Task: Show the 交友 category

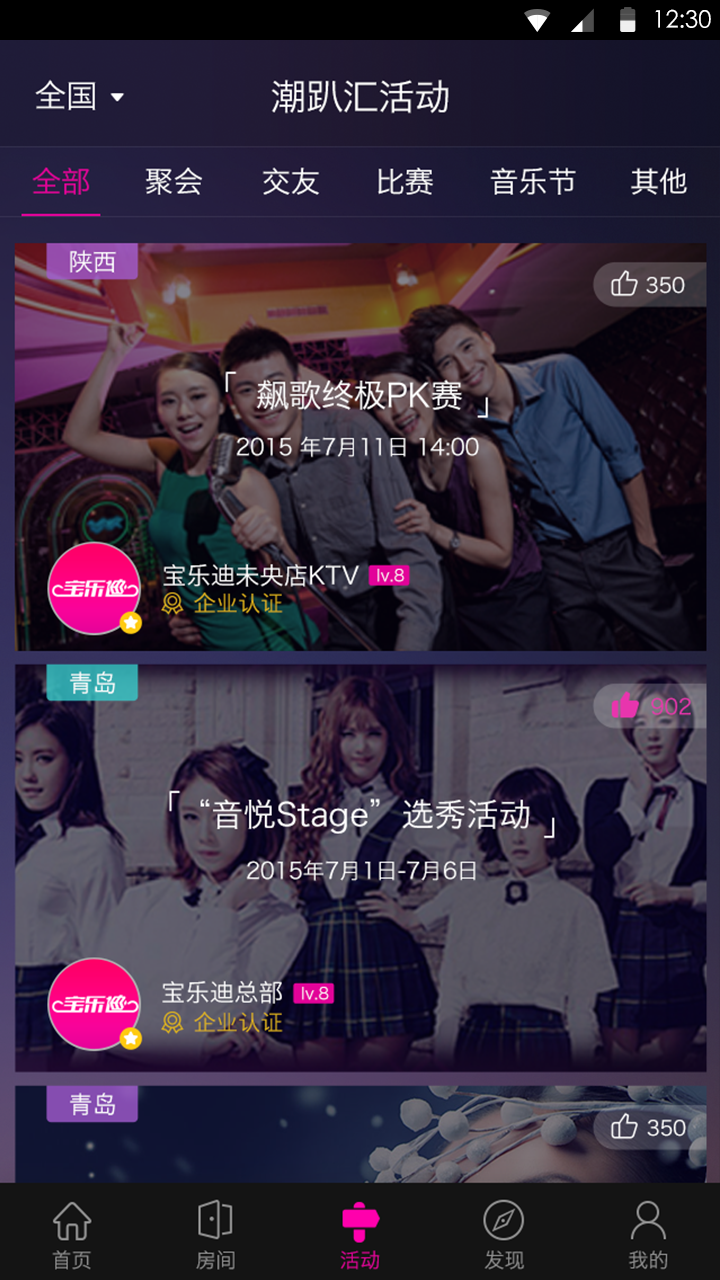Action: coord(290,182)
